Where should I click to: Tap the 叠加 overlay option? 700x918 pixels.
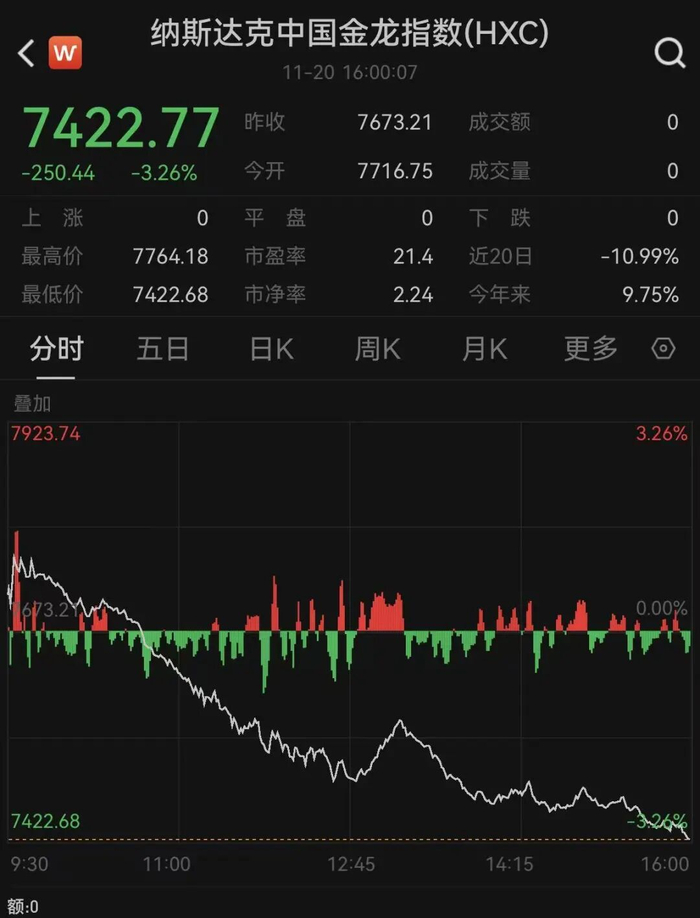(32, 404)
